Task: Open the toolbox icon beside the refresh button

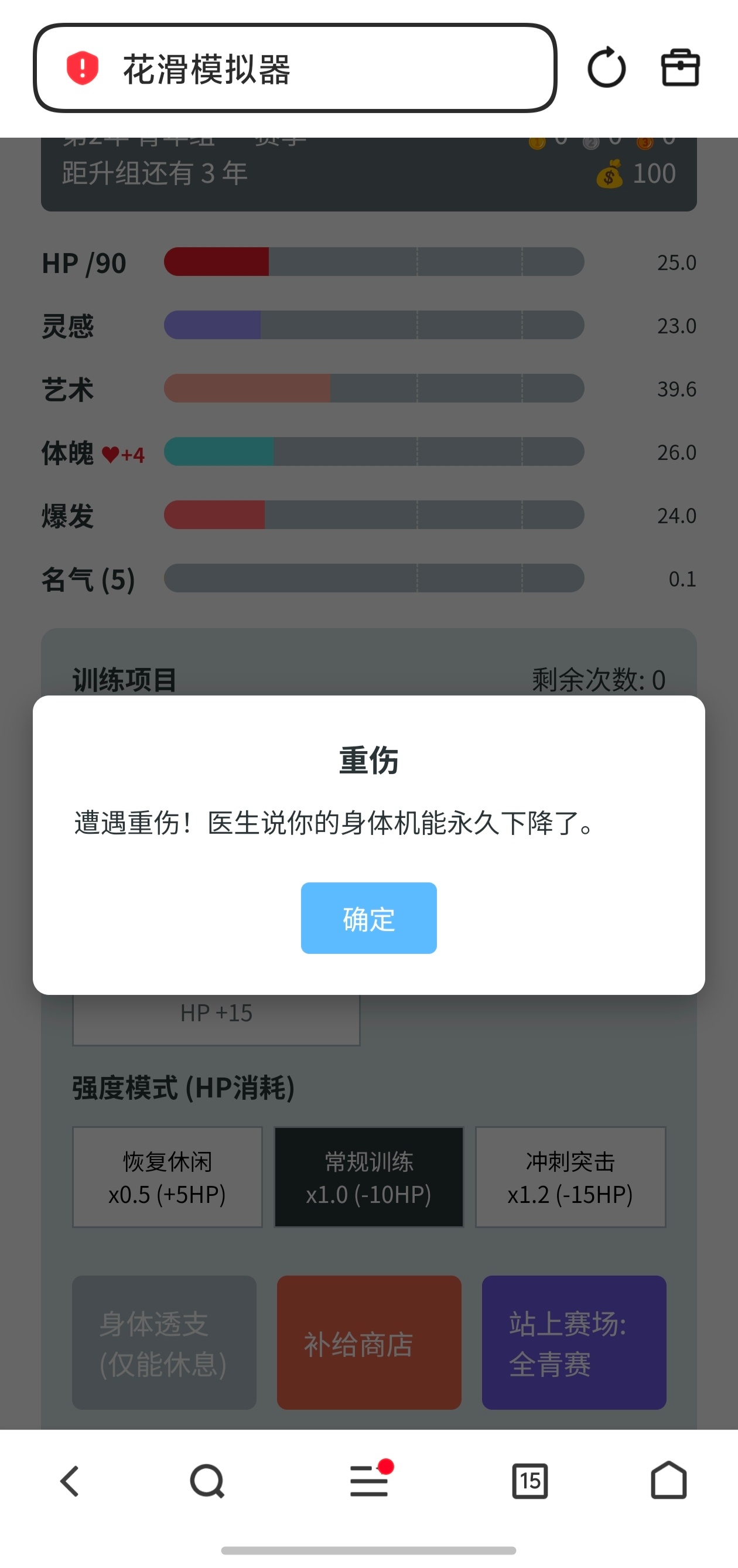Action: point(679,68)
